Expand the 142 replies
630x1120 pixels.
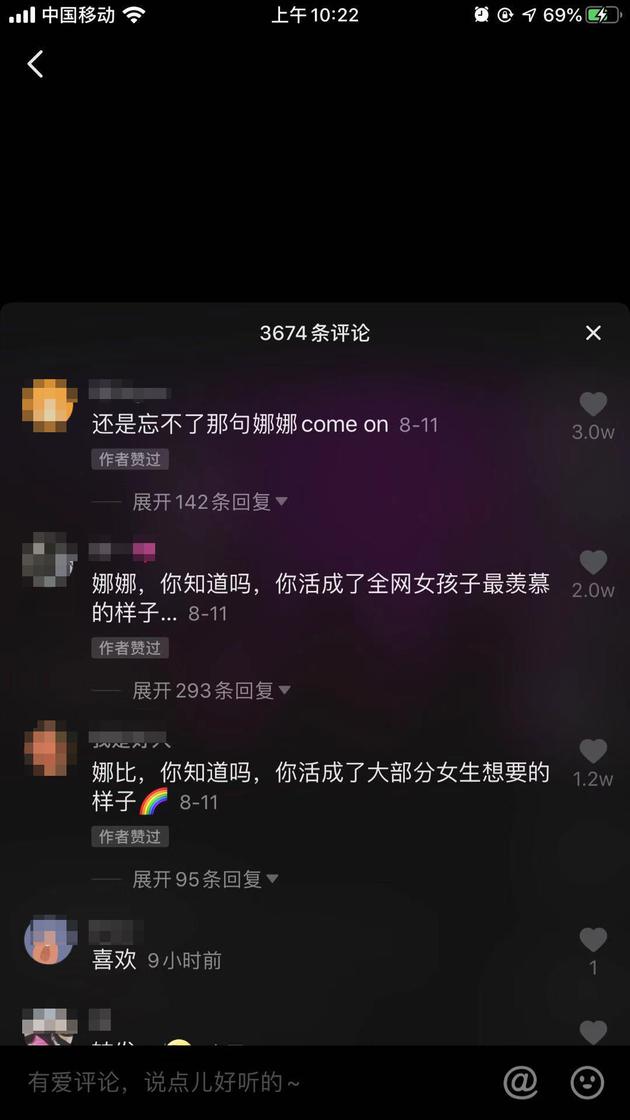[x=210, y=502]
